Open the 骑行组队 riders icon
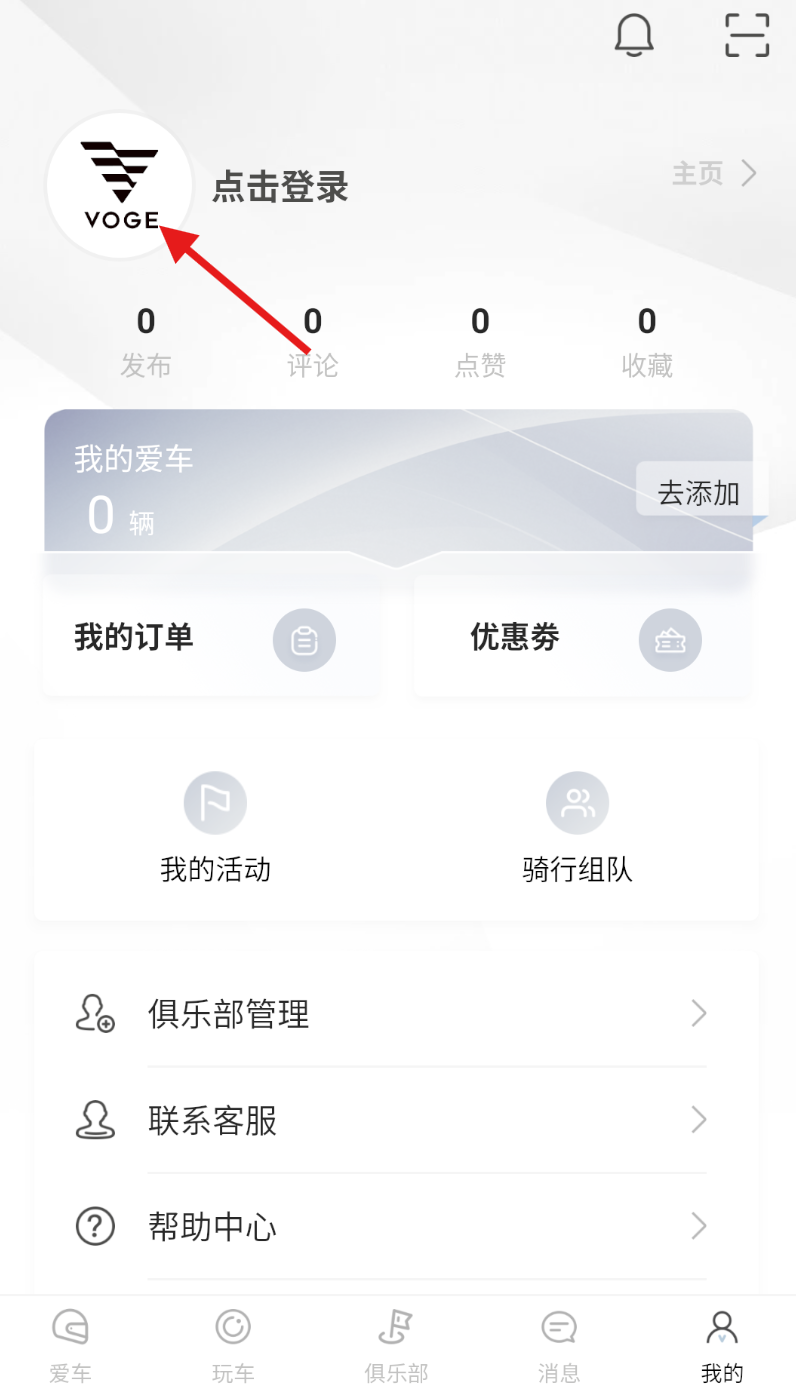 577,802
